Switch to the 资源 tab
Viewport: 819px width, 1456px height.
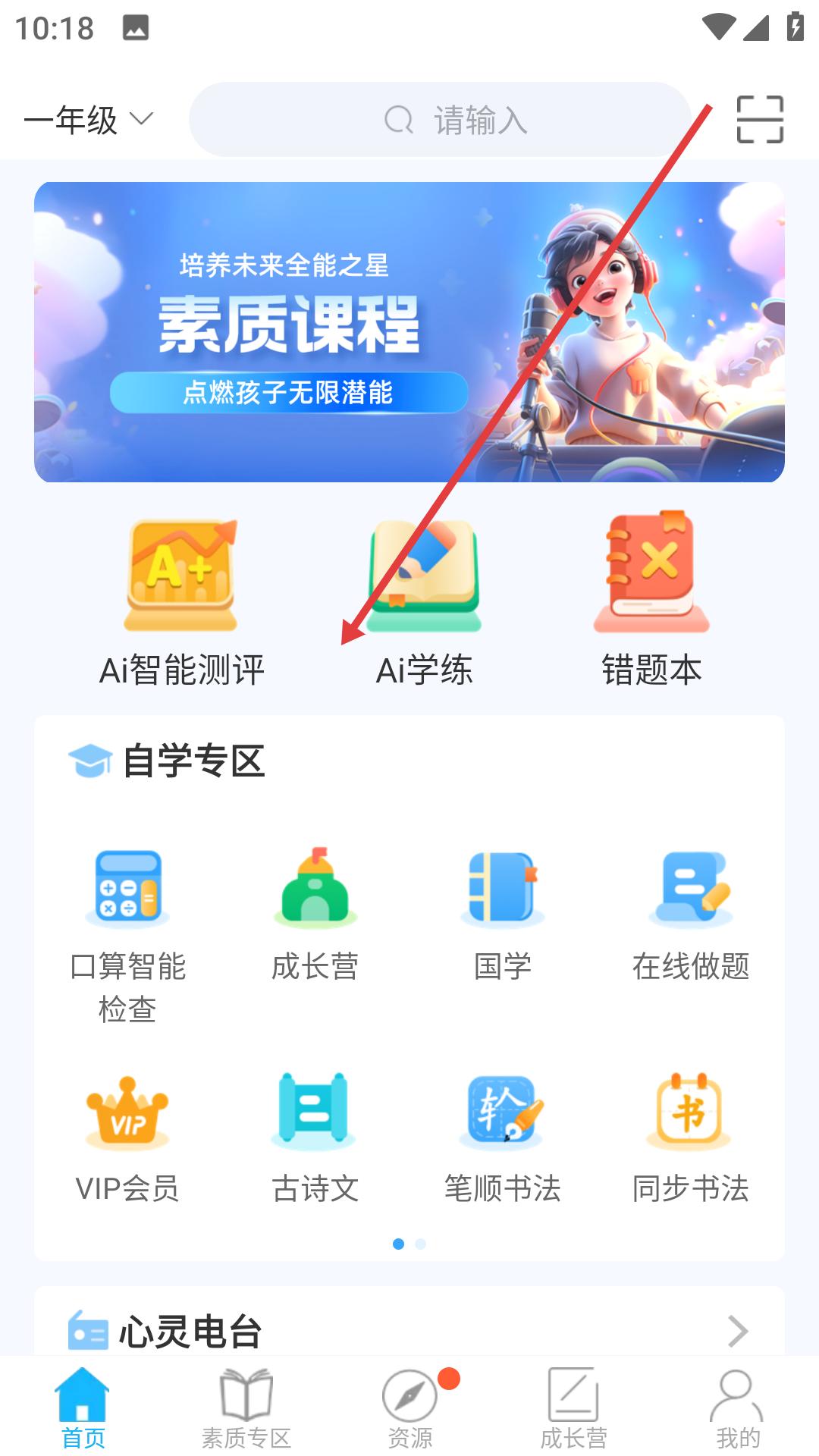pos(410,1407)
